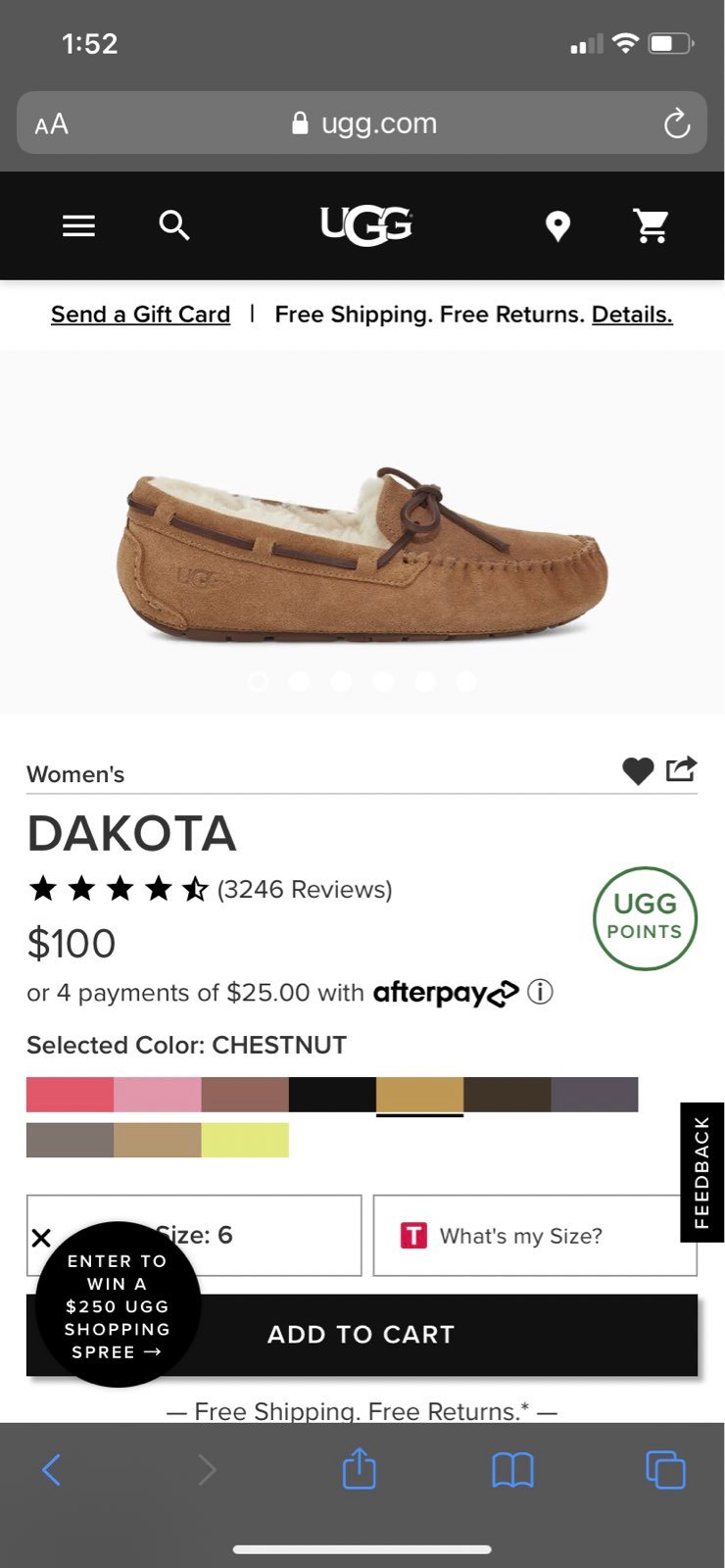725x1568 pixels.
Task: Select the yellow color swatch
Action: point(245,1140)
